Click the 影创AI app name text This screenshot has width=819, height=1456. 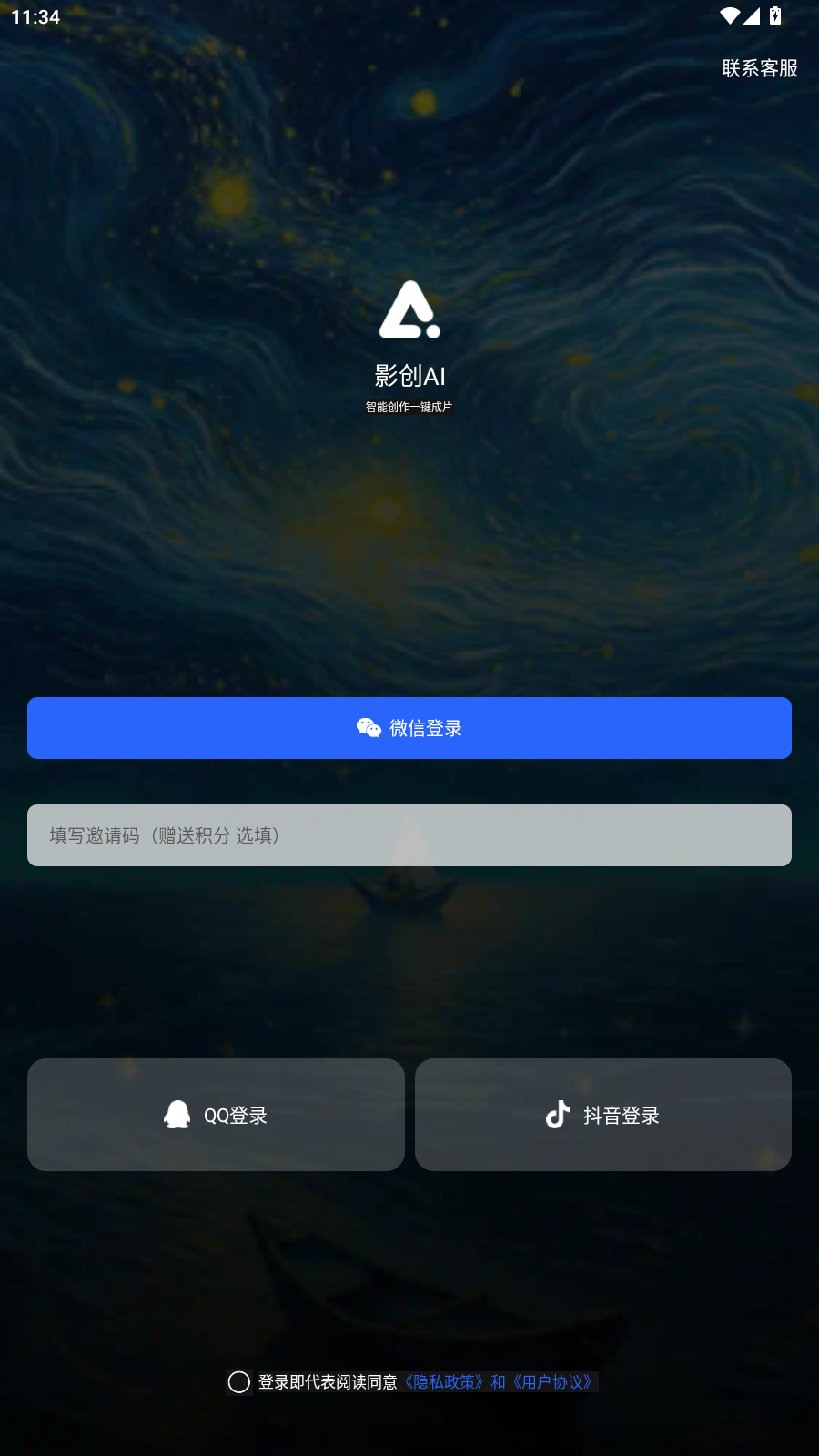(409, 375)
